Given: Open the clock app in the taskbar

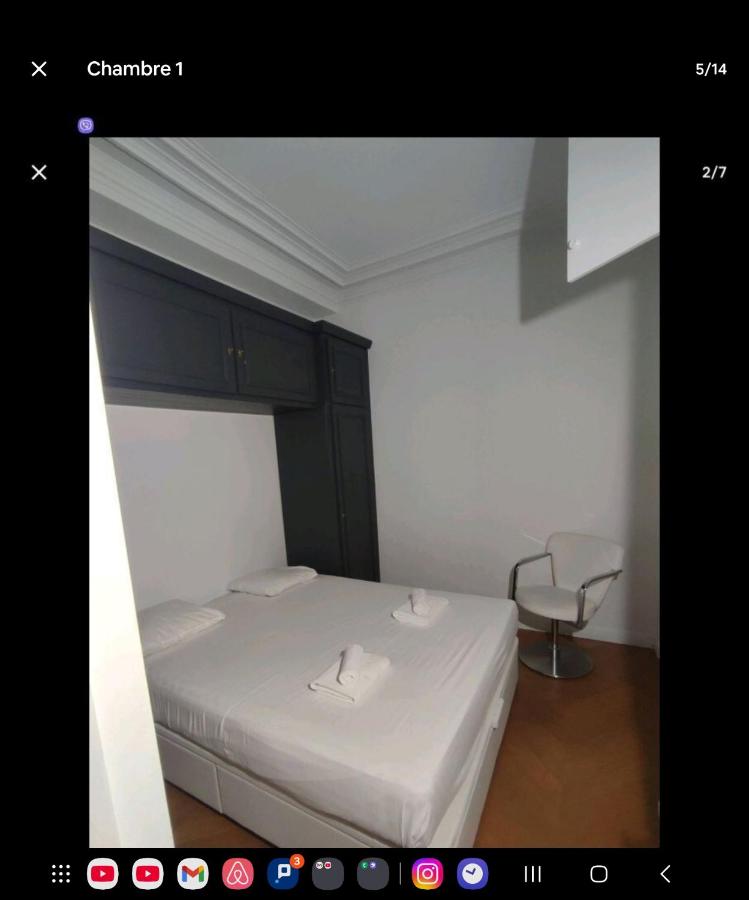Looking at the screenshot, I should 472,874.
